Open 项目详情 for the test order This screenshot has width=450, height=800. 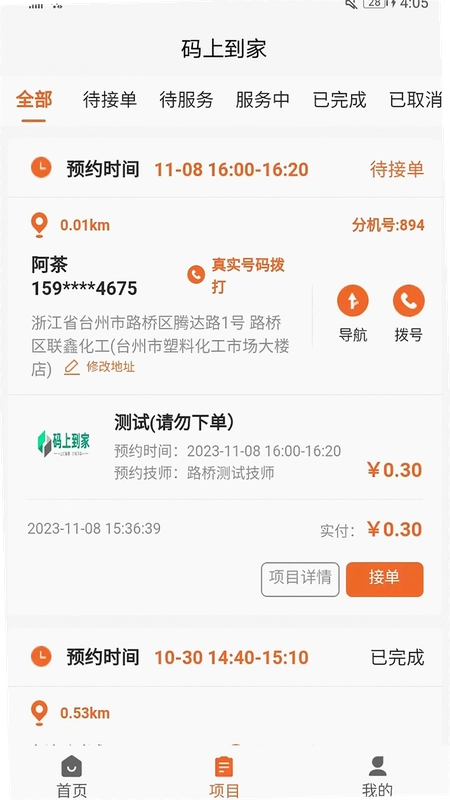[300, 579]
